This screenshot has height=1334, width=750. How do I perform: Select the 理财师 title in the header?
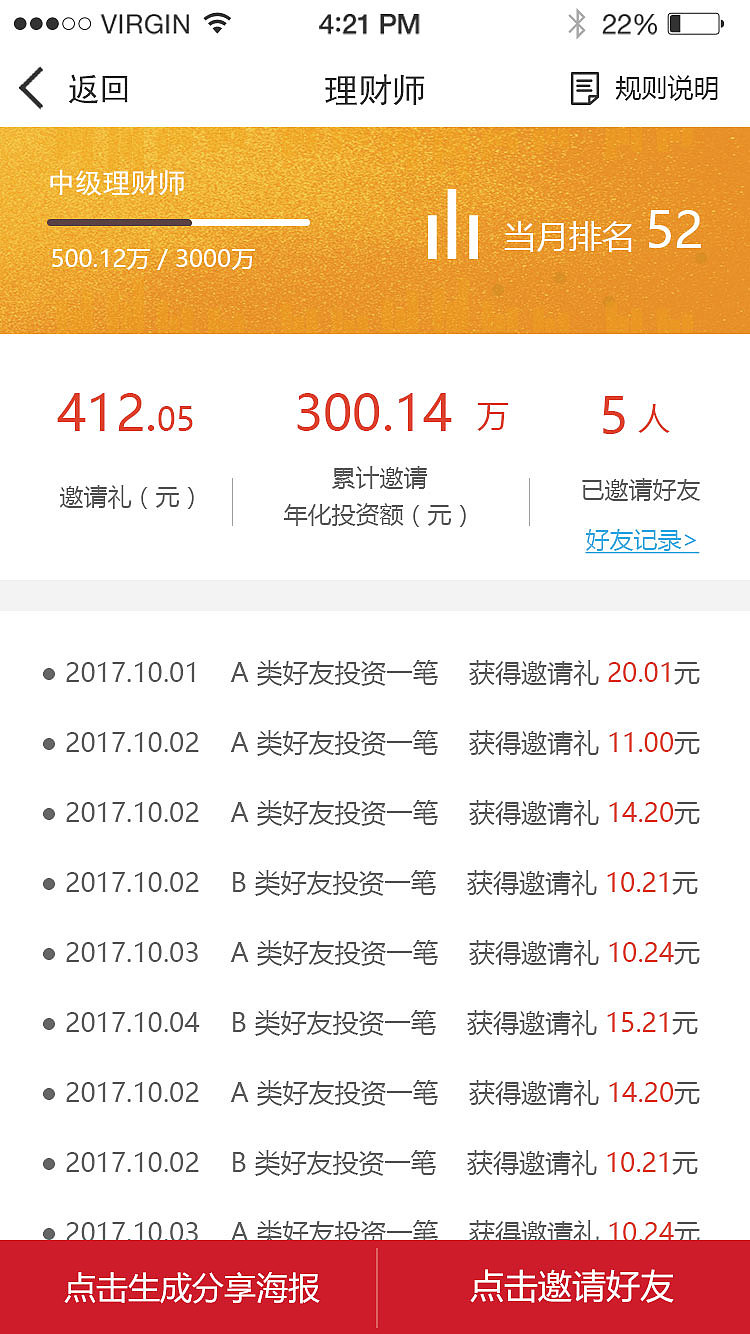pyautogui.click(x=375, y=88)
